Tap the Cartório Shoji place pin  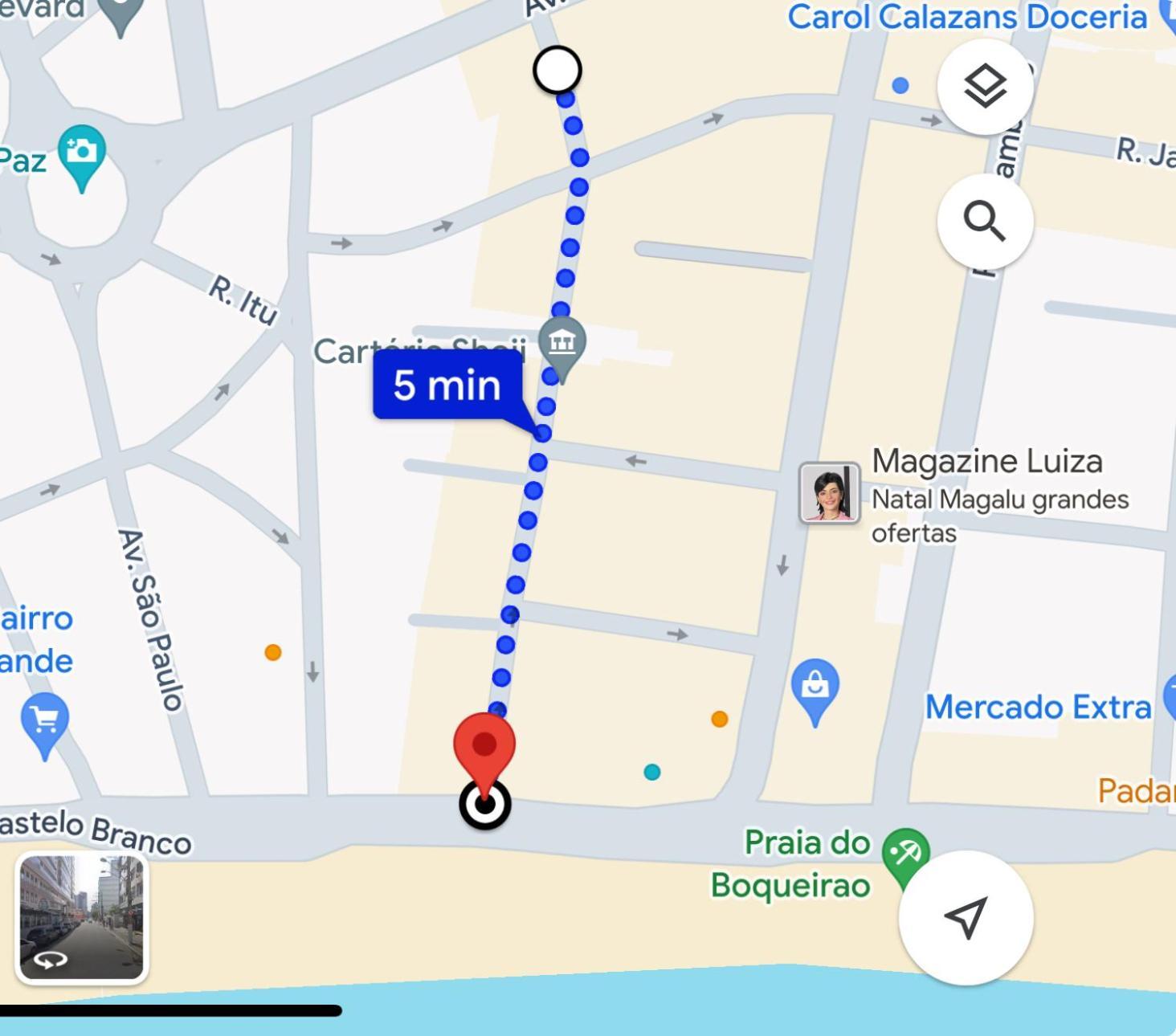pyautogui.click(x=561, y=345)
